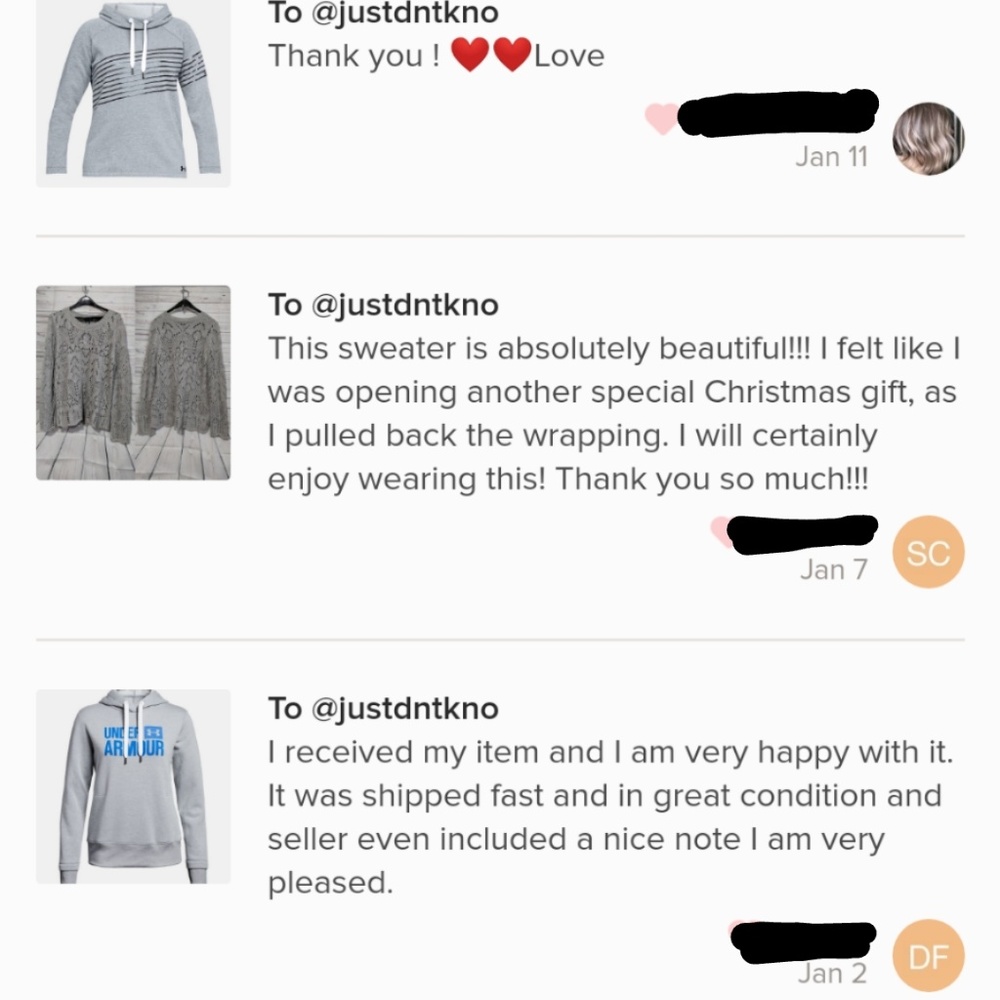Open the SC reviewer's profile avatar

point(928,552)
